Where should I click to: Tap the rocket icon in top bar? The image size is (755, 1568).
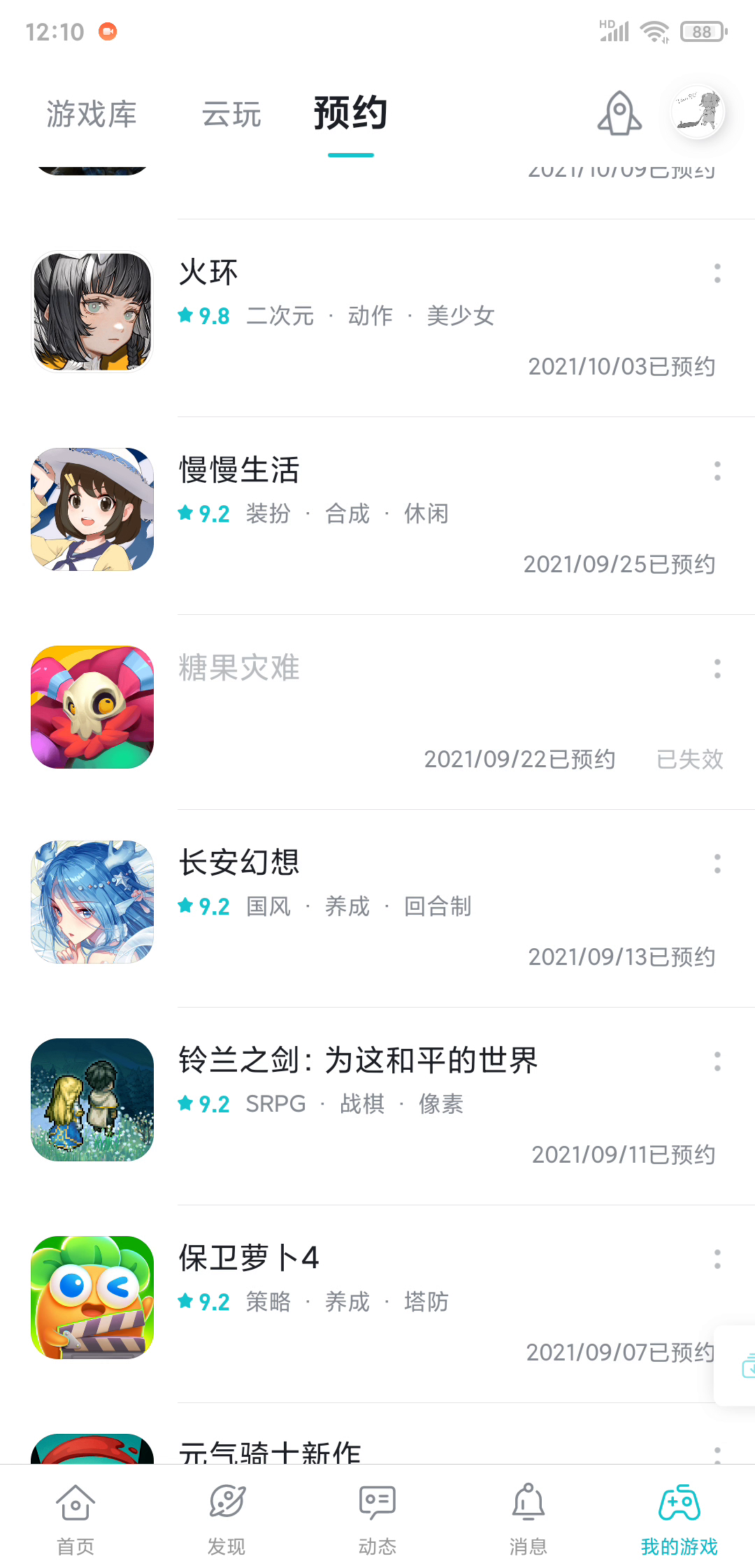(x=619, y=113)
